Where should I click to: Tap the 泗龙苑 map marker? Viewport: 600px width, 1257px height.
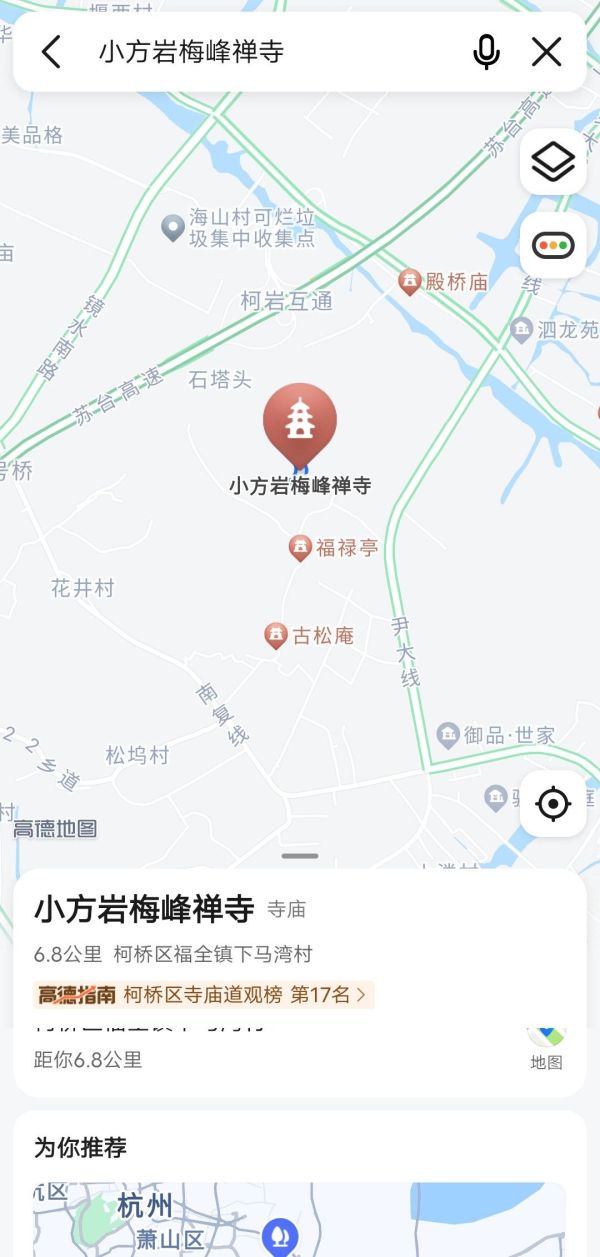tap(521, 329)
